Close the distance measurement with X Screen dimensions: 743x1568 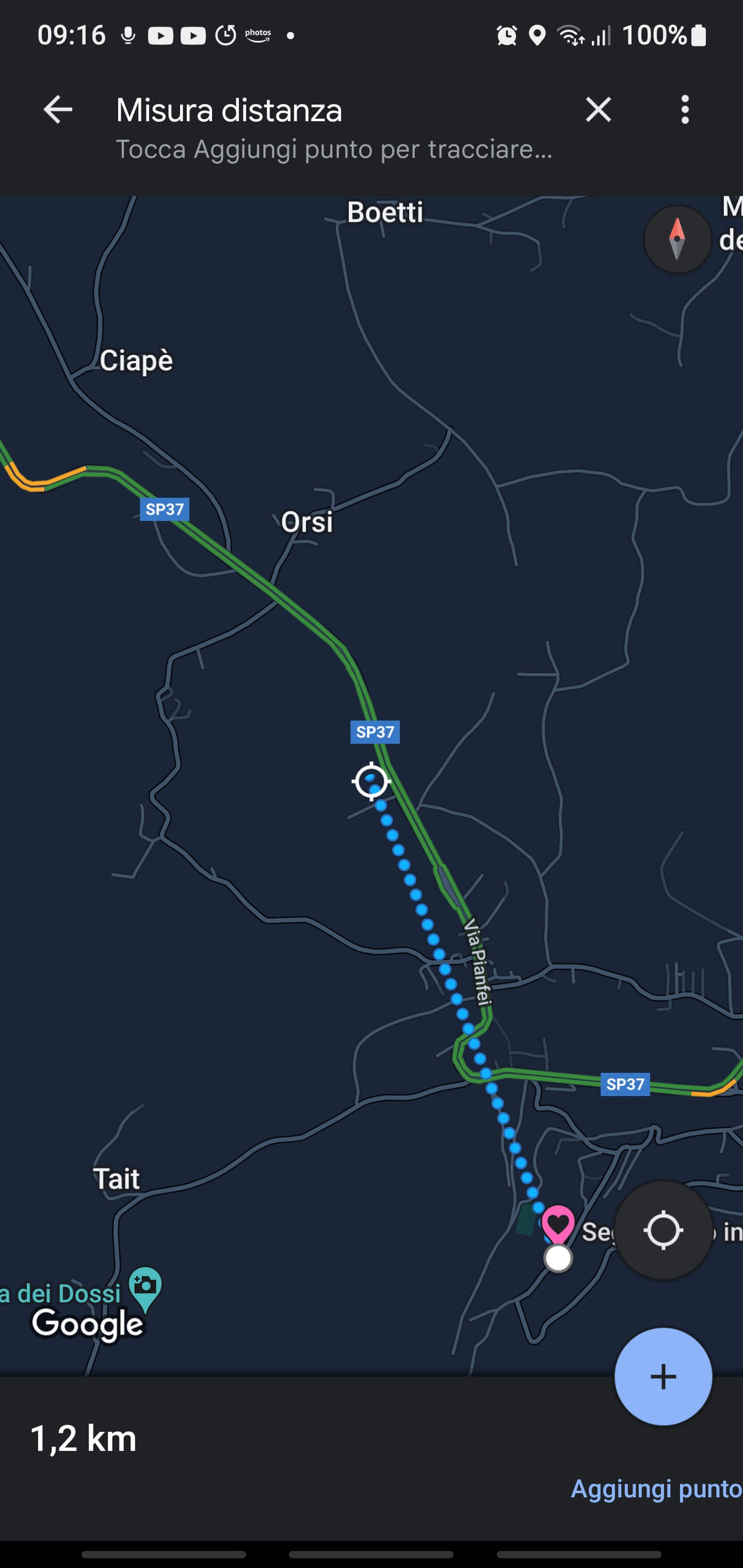click(598, 110)
